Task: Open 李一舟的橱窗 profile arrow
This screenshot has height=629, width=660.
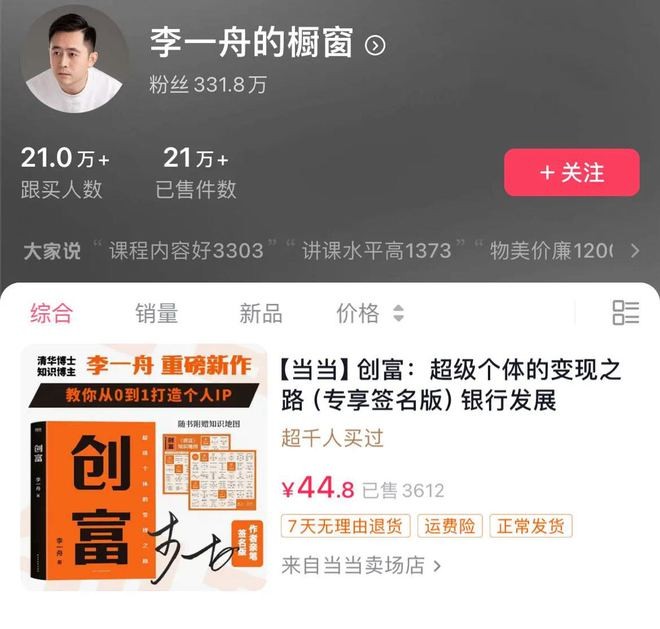Action: 375,45
